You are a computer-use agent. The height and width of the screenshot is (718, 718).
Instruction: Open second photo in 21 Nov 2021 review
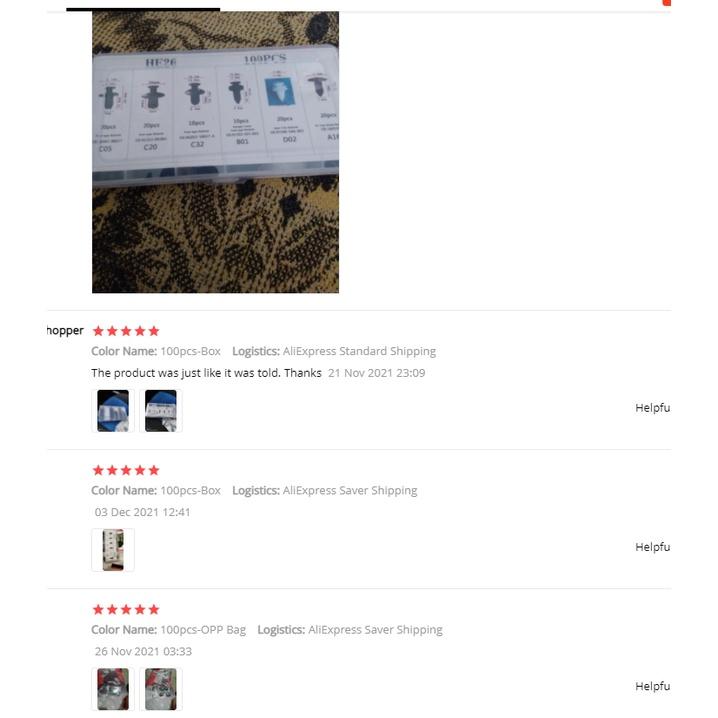coord(160,410)
